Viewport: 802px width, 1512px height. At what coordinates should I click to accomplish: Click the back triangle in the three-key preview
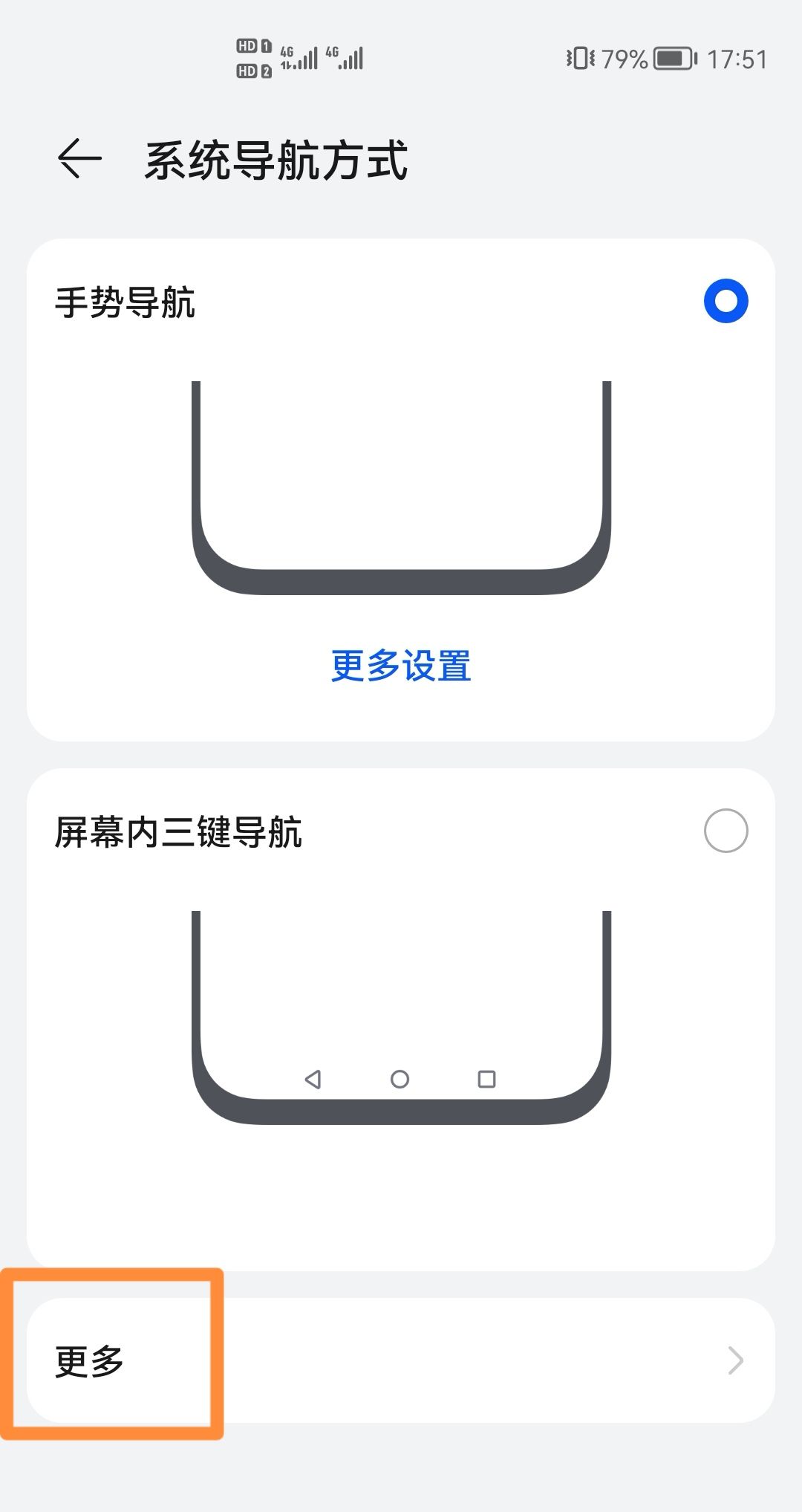click(x=312, y=1080)
